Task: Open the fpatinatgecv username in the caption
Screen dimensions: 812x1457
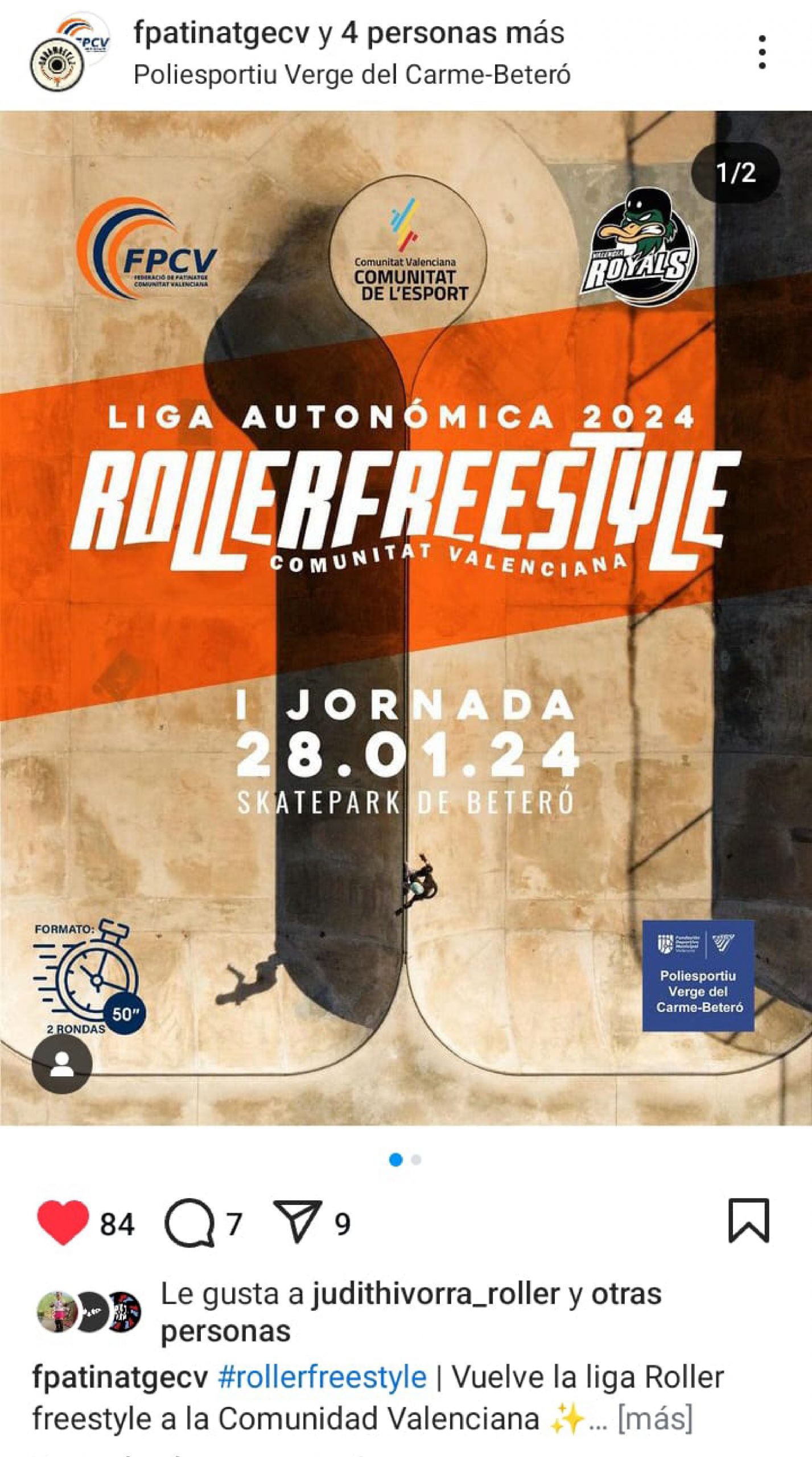Action: pos(121,1378)
